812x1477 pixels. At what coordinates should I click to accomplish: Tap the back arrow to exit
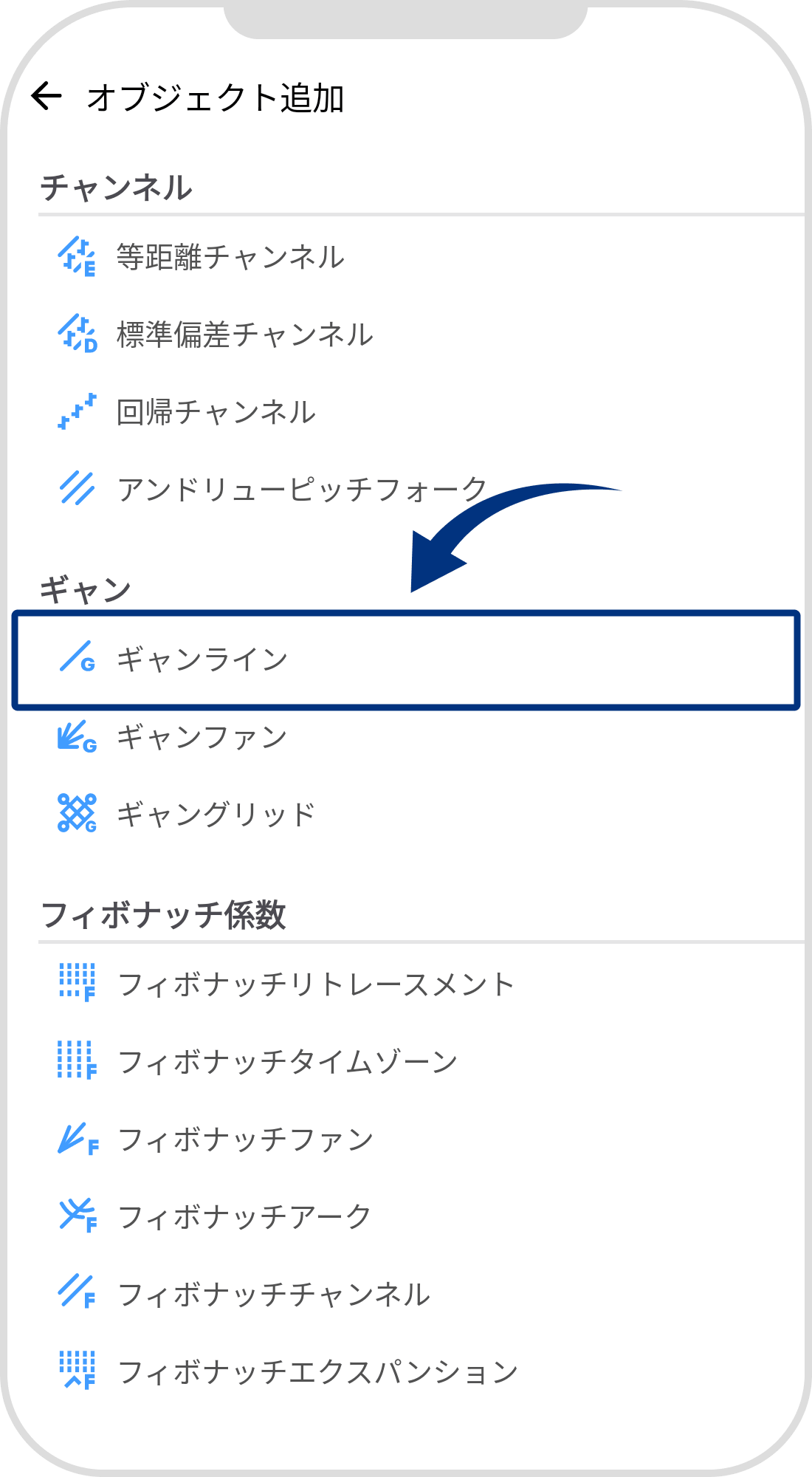pos(49,95)
